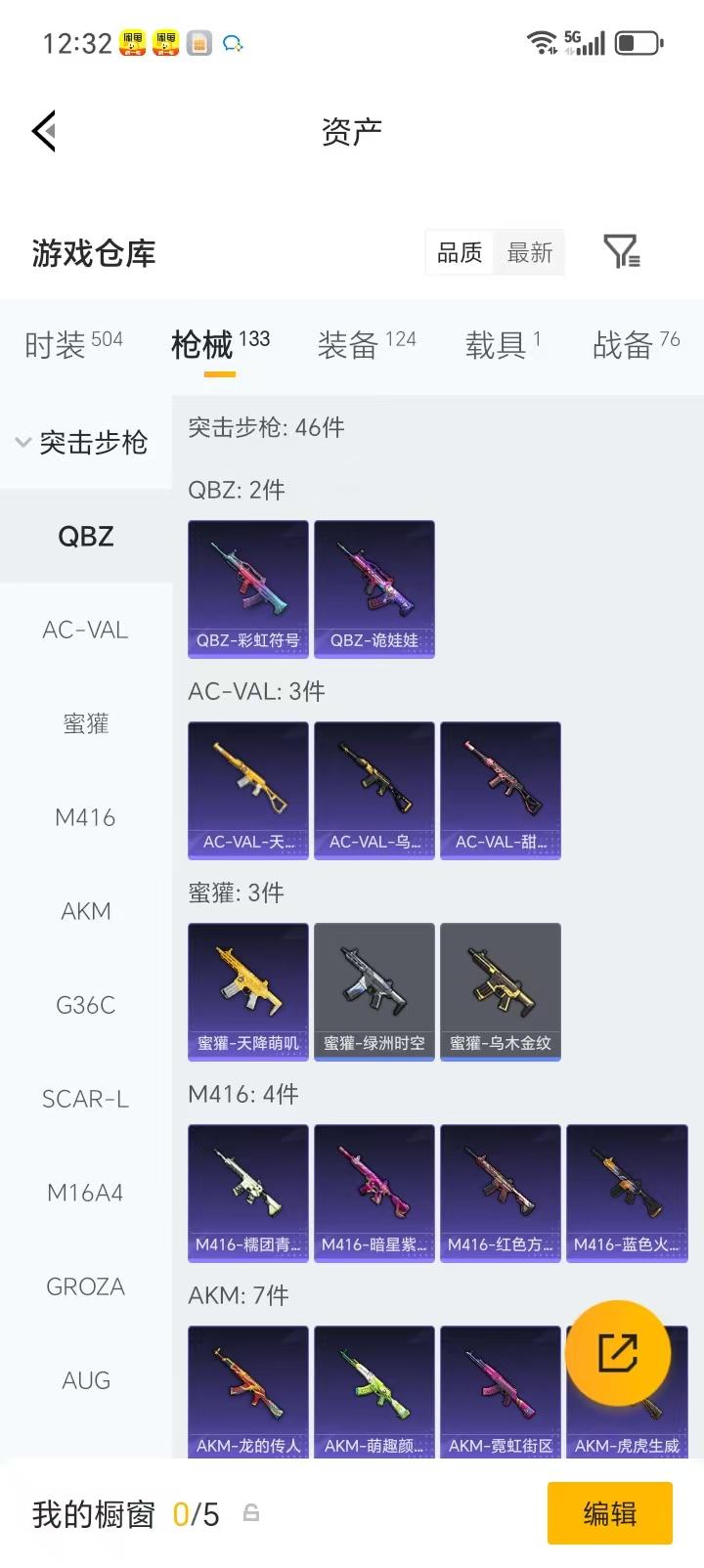Click the back arrow on 资产 page

tap(43, 131)
